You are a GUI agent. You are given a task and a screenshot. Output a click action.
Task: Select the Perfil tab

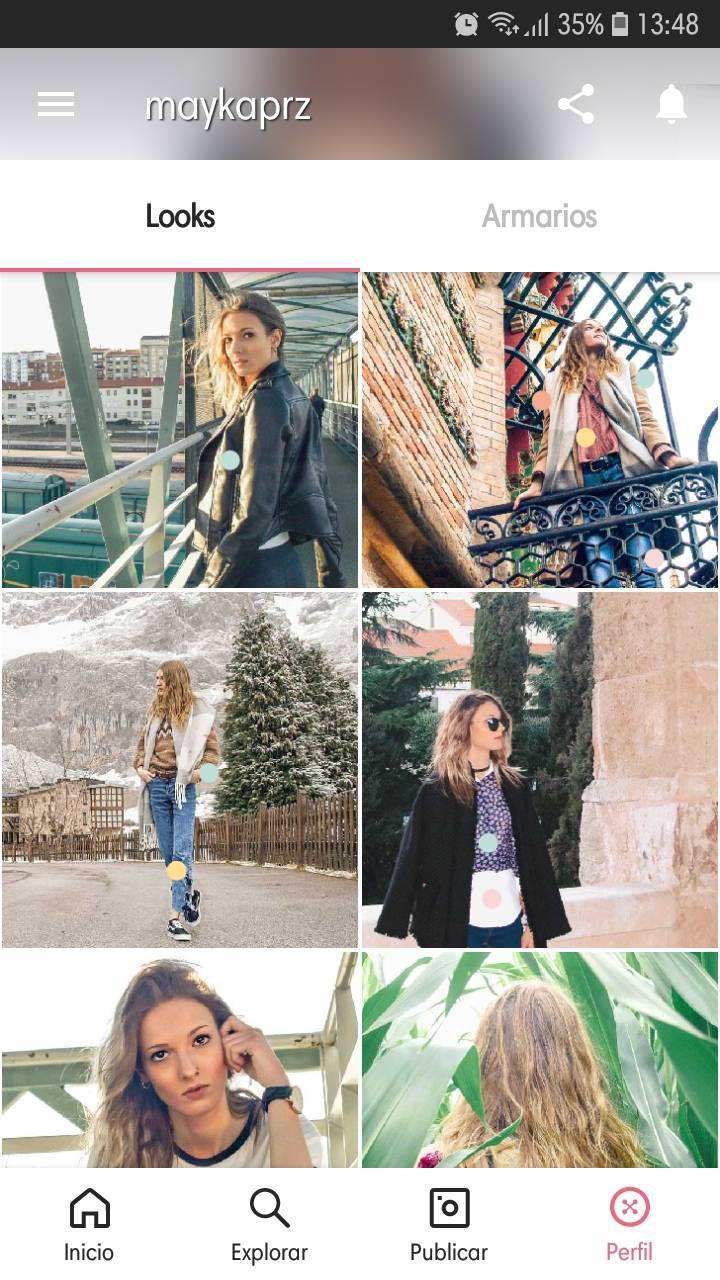click(x=629, y=1225)
